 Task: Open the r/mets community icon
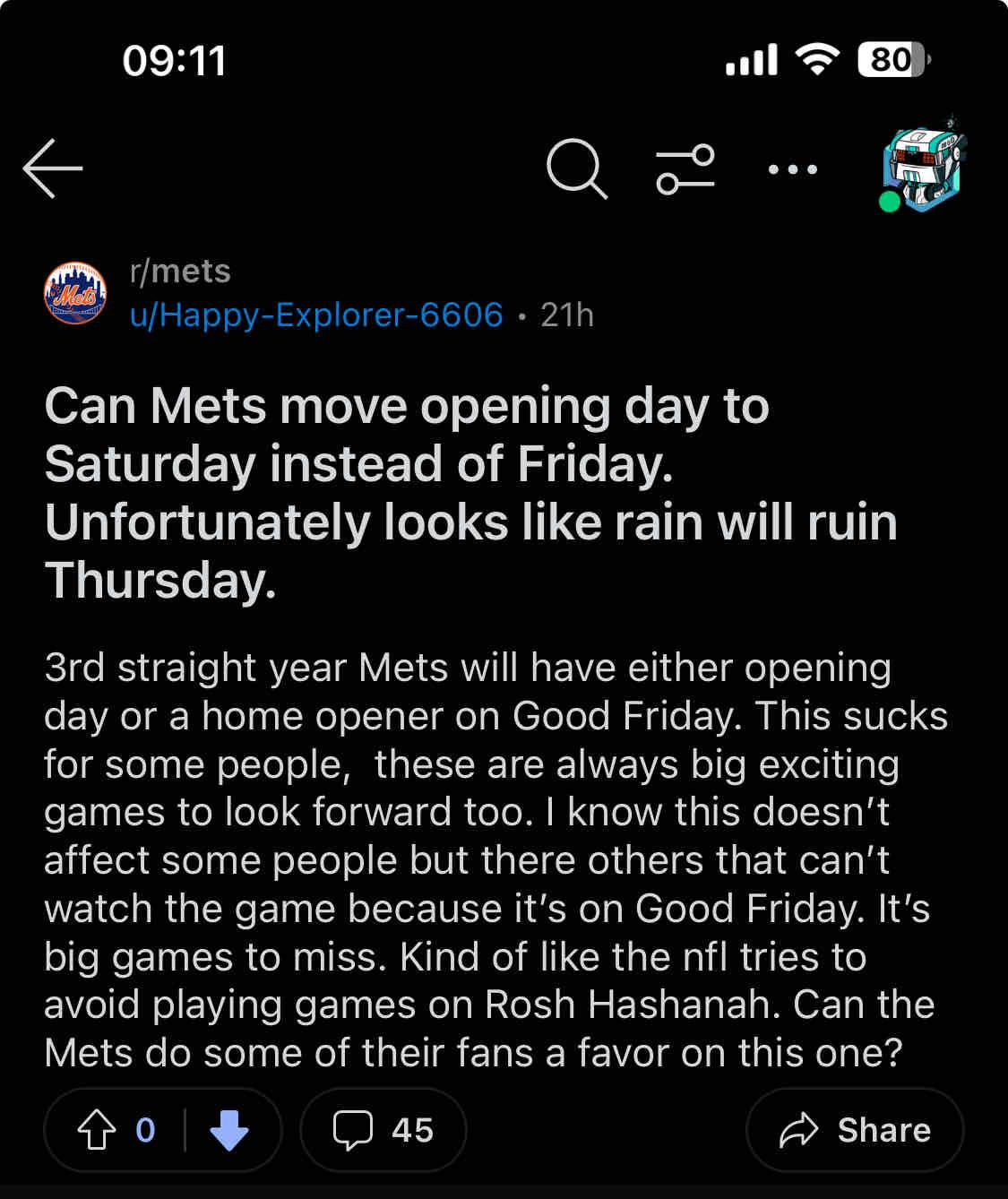click(x=75, y=293)
